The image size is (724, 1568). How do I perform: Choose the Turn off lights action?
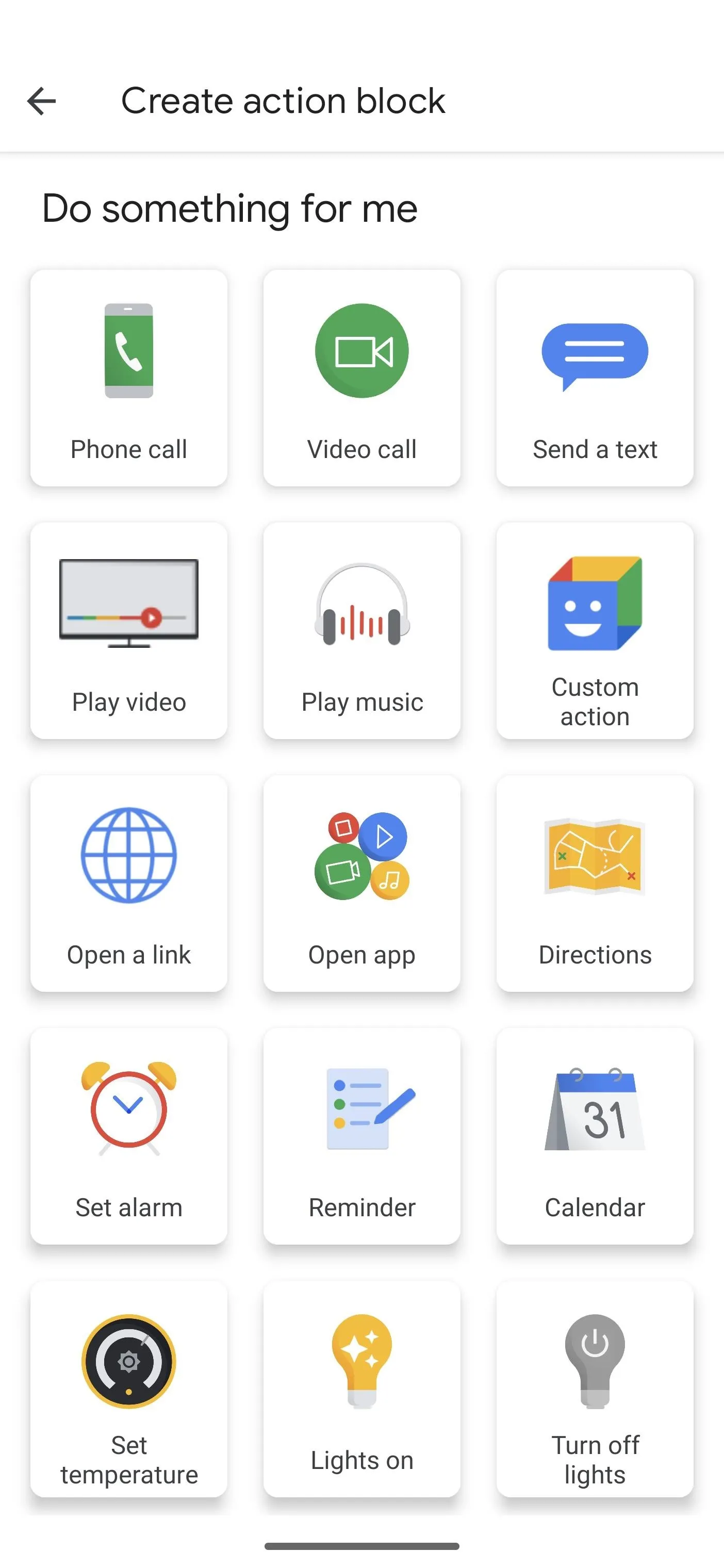595,1389
